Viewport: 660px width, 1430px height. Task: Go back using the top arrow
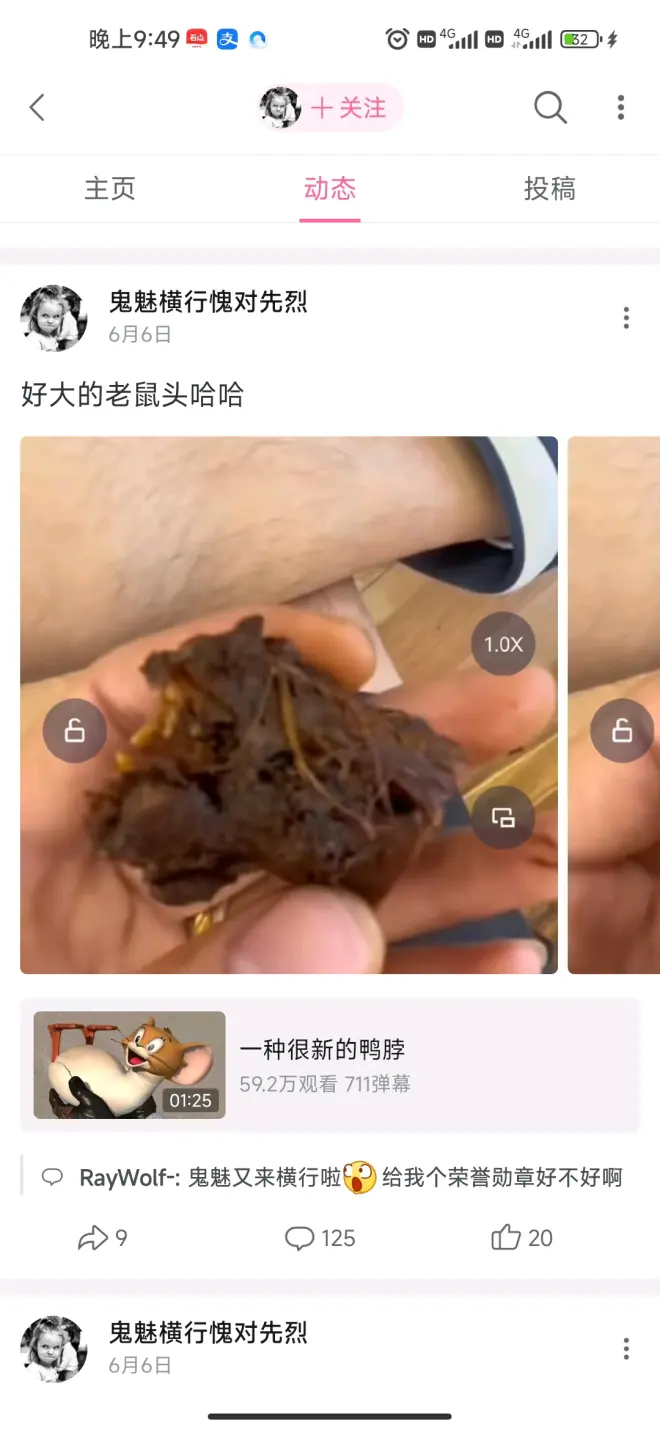tap(37, 107)
